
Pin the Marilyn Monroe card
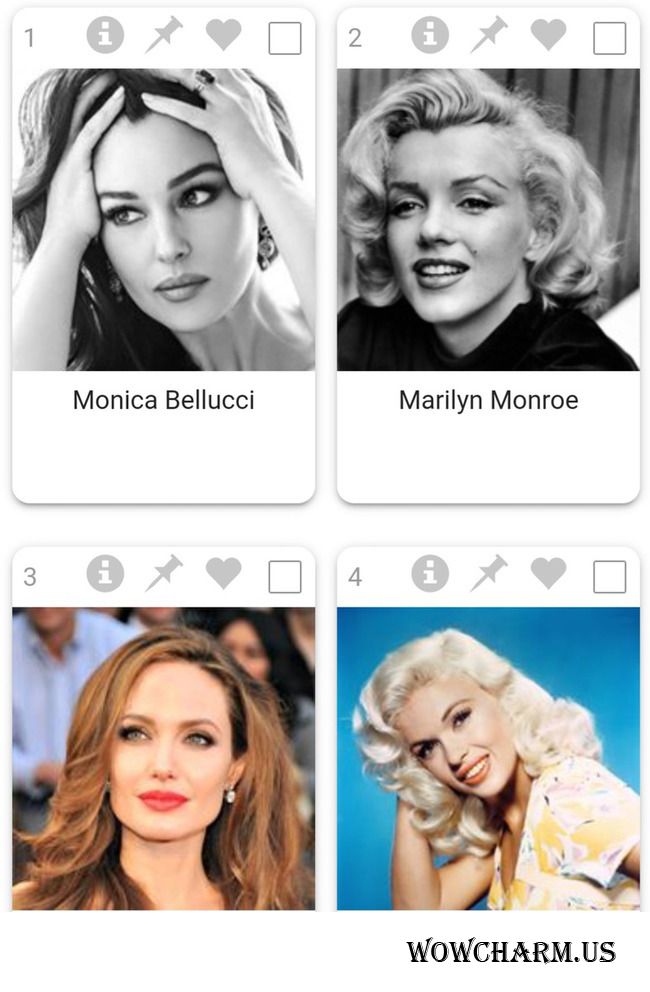pos(489,36)
